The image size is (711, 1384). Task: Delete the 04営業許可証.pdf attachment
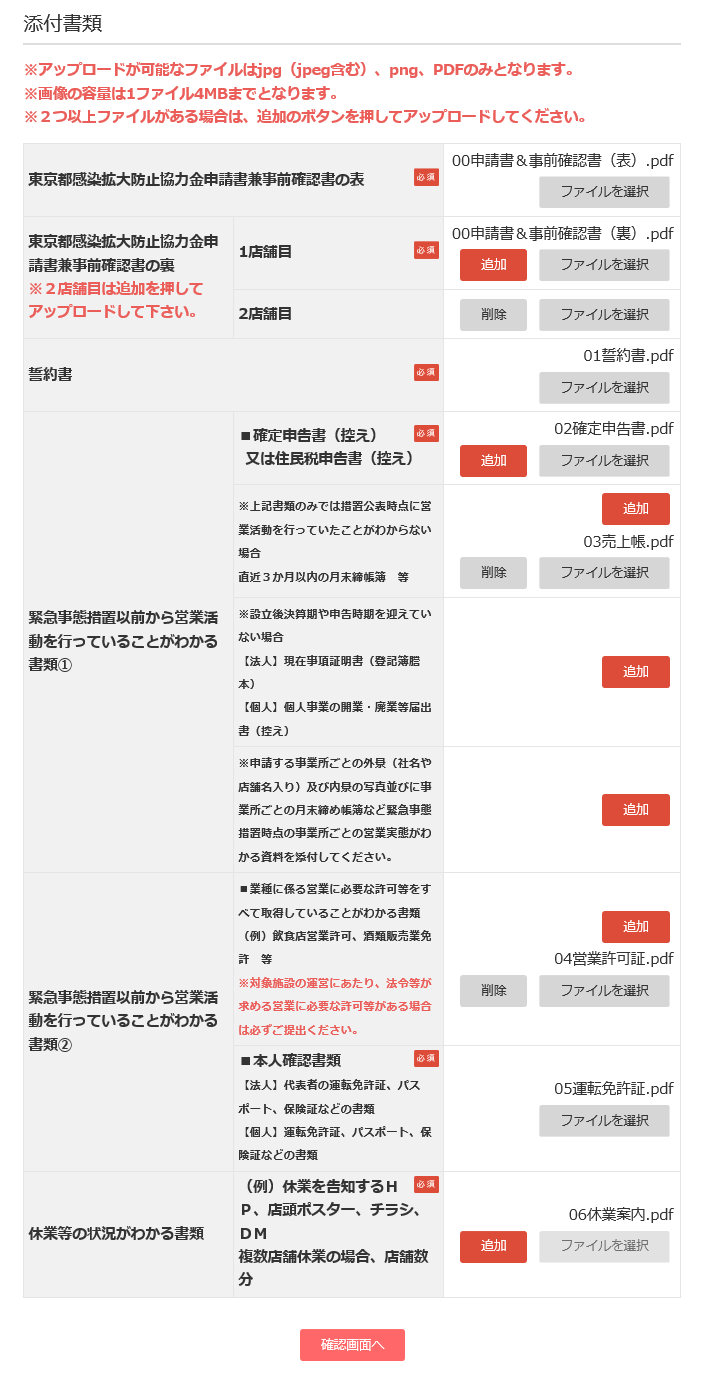493,990
